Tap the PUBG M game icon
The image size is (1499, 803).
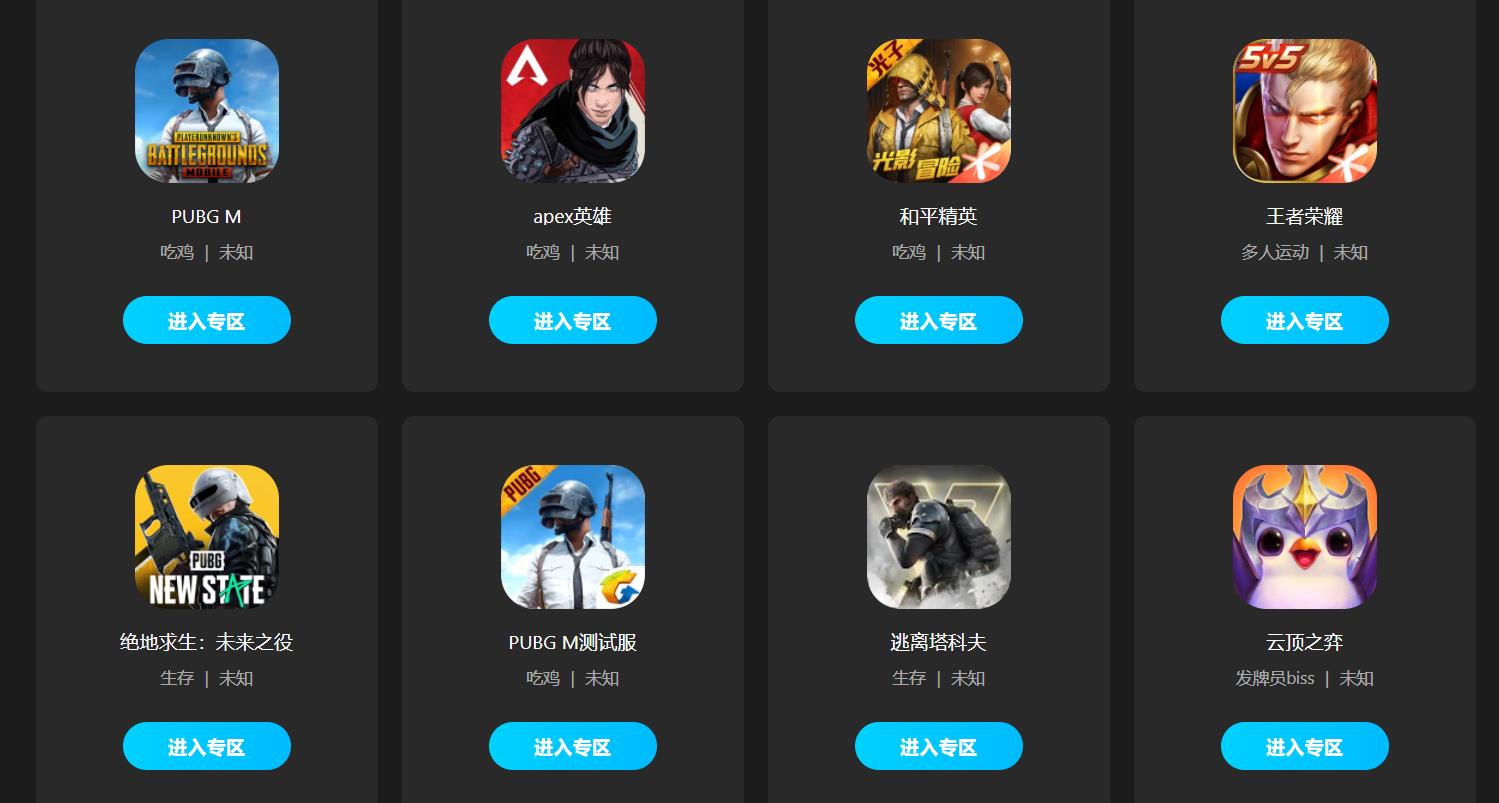(x=207, y=111)
